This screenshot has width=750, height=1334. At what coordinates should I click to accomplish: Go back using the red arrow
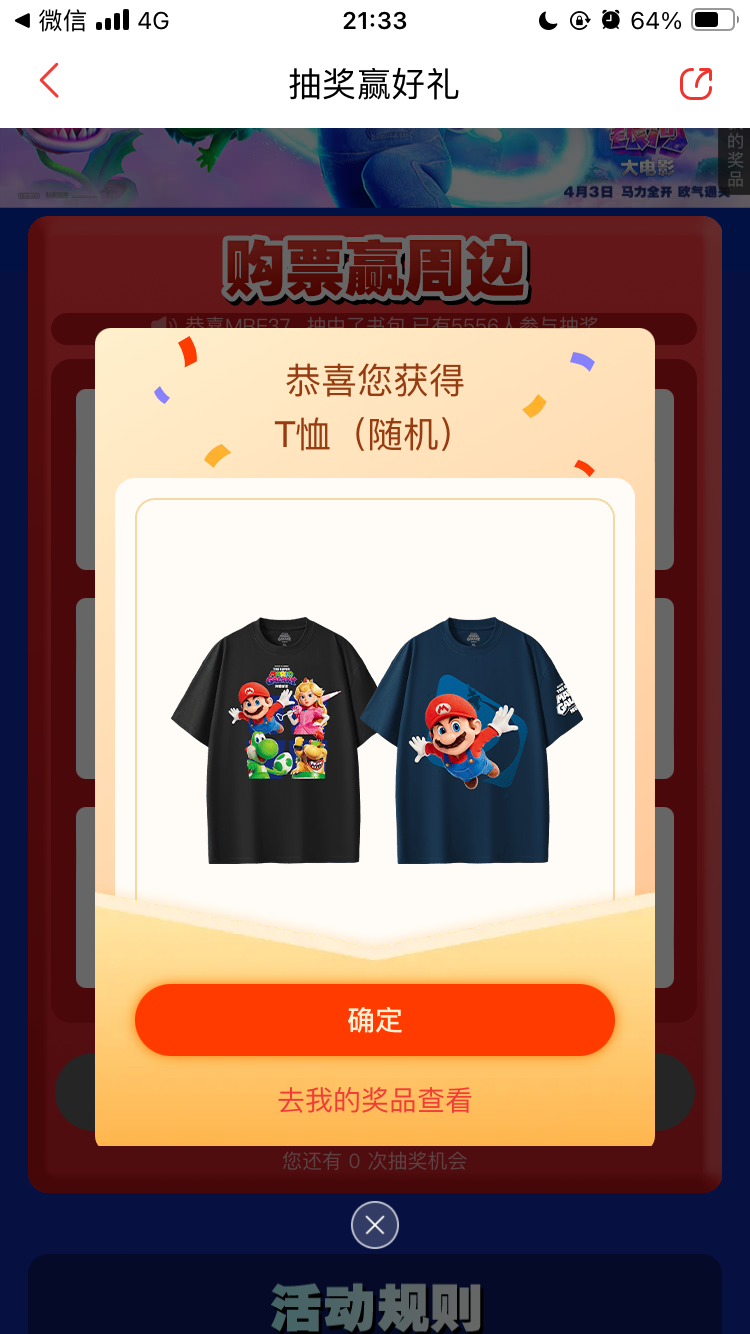pos(49,81)
